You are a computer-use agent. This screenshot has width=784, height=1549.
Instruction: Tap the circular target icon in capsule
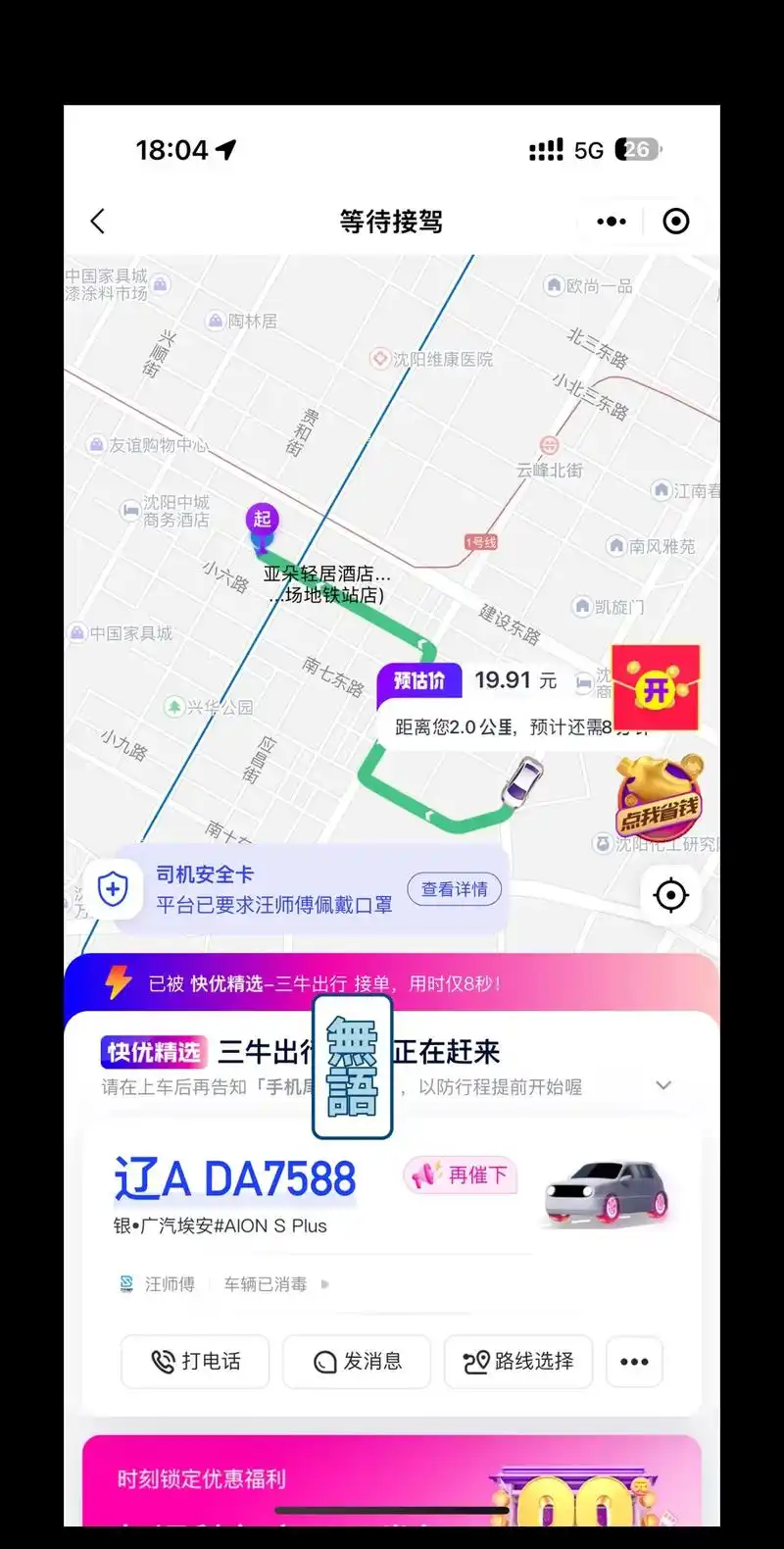(x=676, y=221)
